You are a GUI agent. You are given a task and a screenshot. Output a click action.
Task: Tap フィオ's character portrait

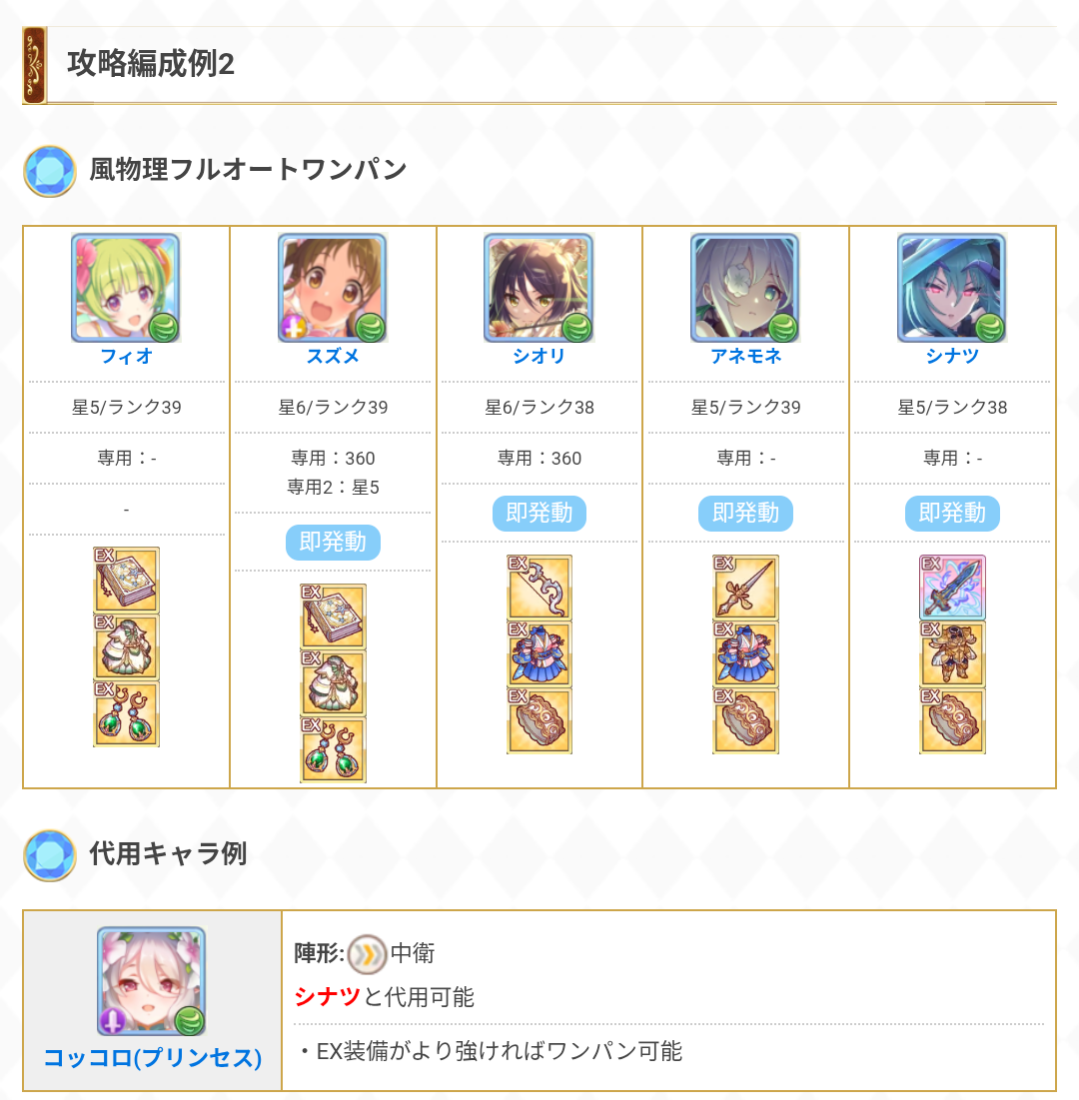point(126,289)
